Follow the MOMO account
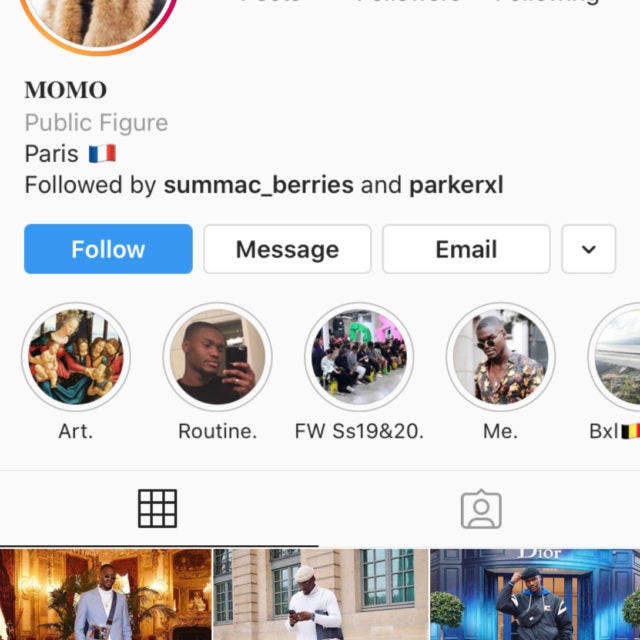Image resolution: width=640 pixels, height=640 pixels. pos(108,249)
